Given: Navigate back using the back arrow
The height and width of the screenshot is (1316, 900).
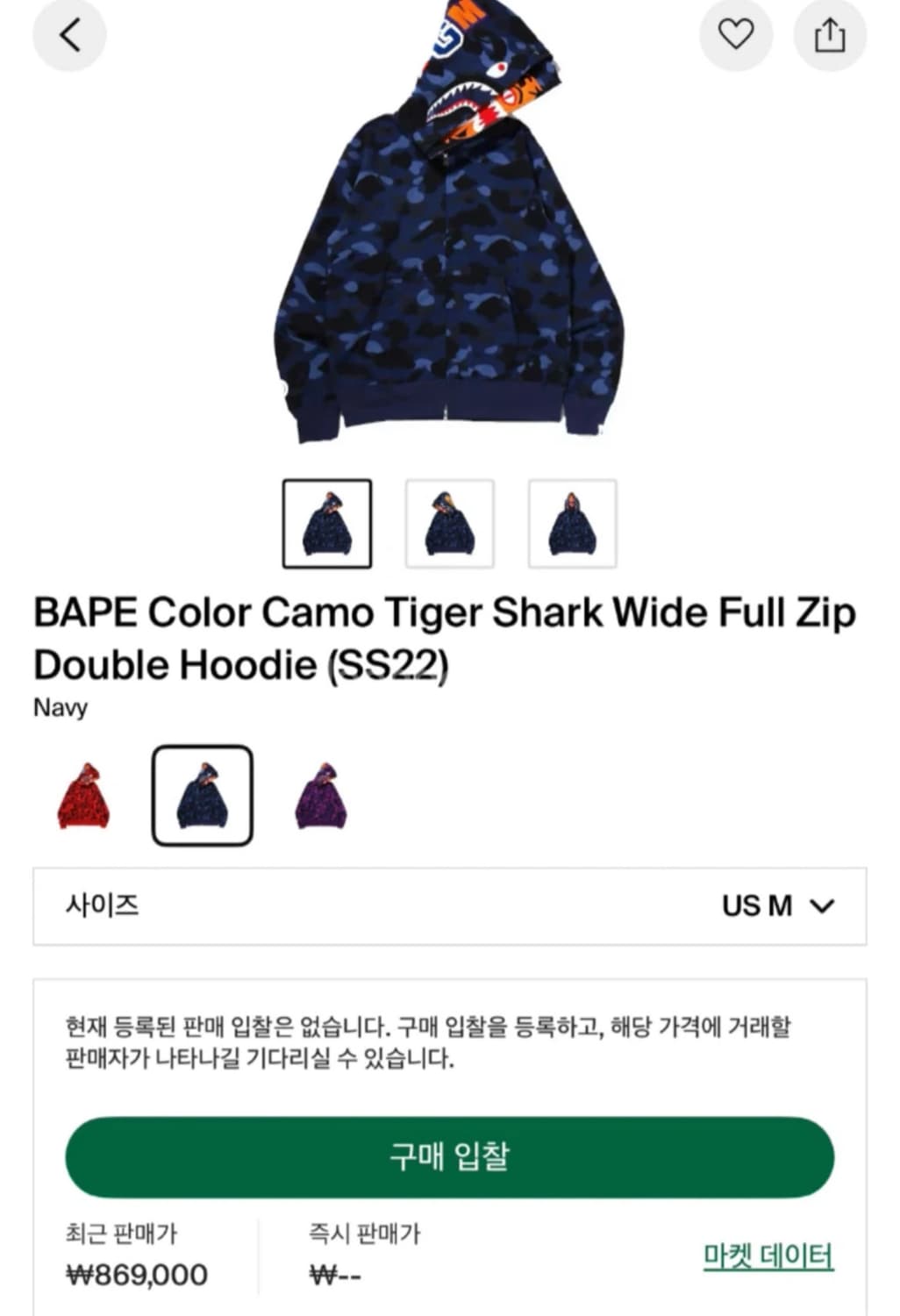Looking at the screenshot, I should pyautogui.click(x=69, y=35).
